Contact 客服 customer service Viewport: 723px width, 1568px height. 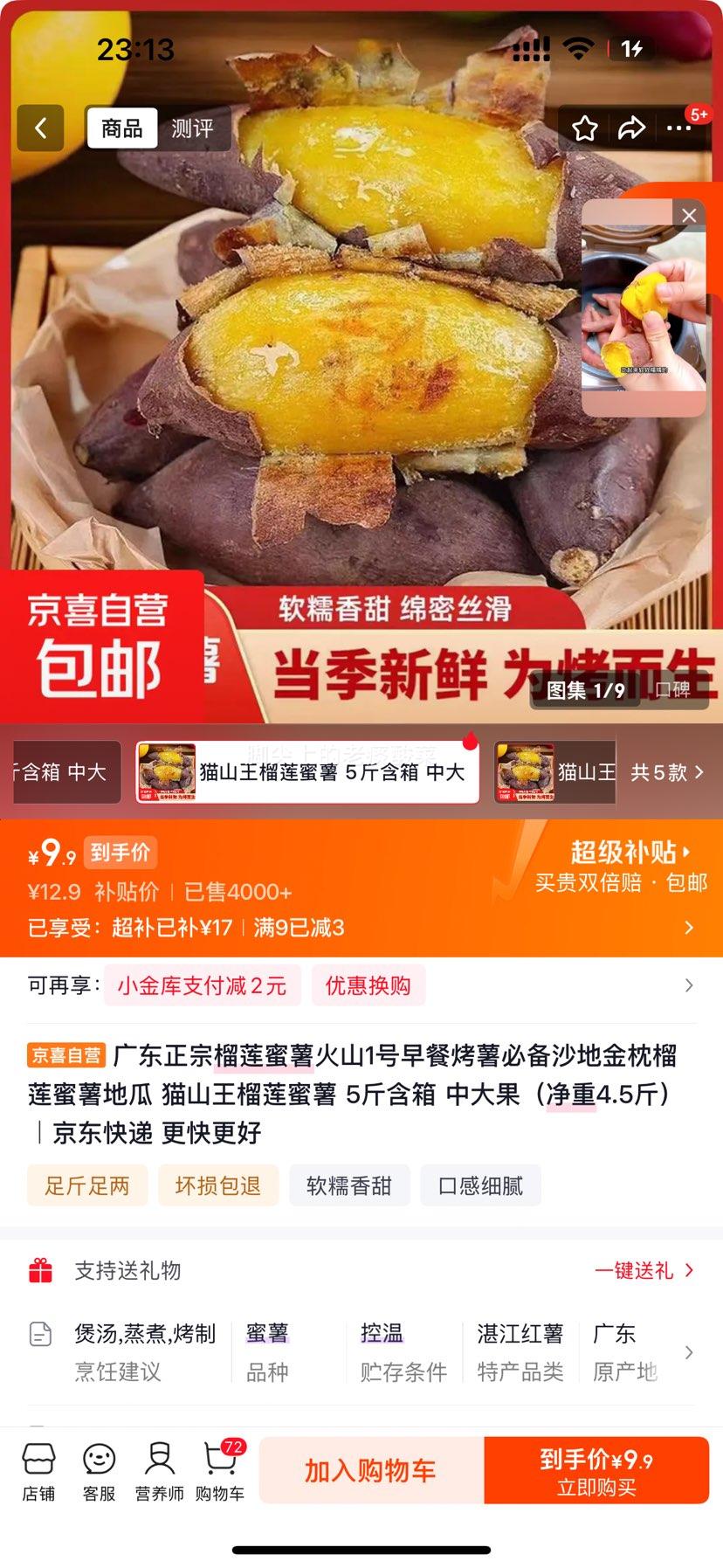[99, 1473]
